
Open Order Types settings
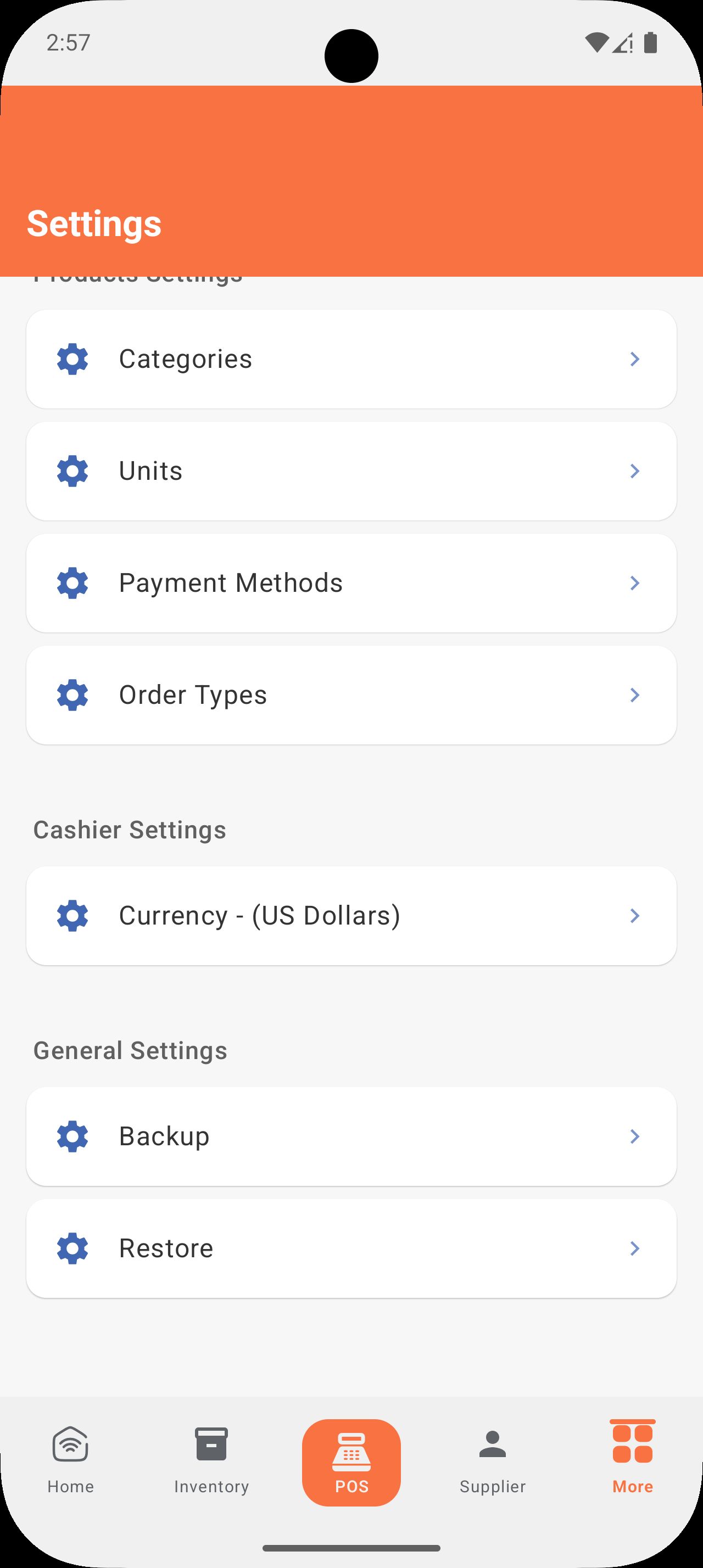pyautogui.click(x=351, y=695)
